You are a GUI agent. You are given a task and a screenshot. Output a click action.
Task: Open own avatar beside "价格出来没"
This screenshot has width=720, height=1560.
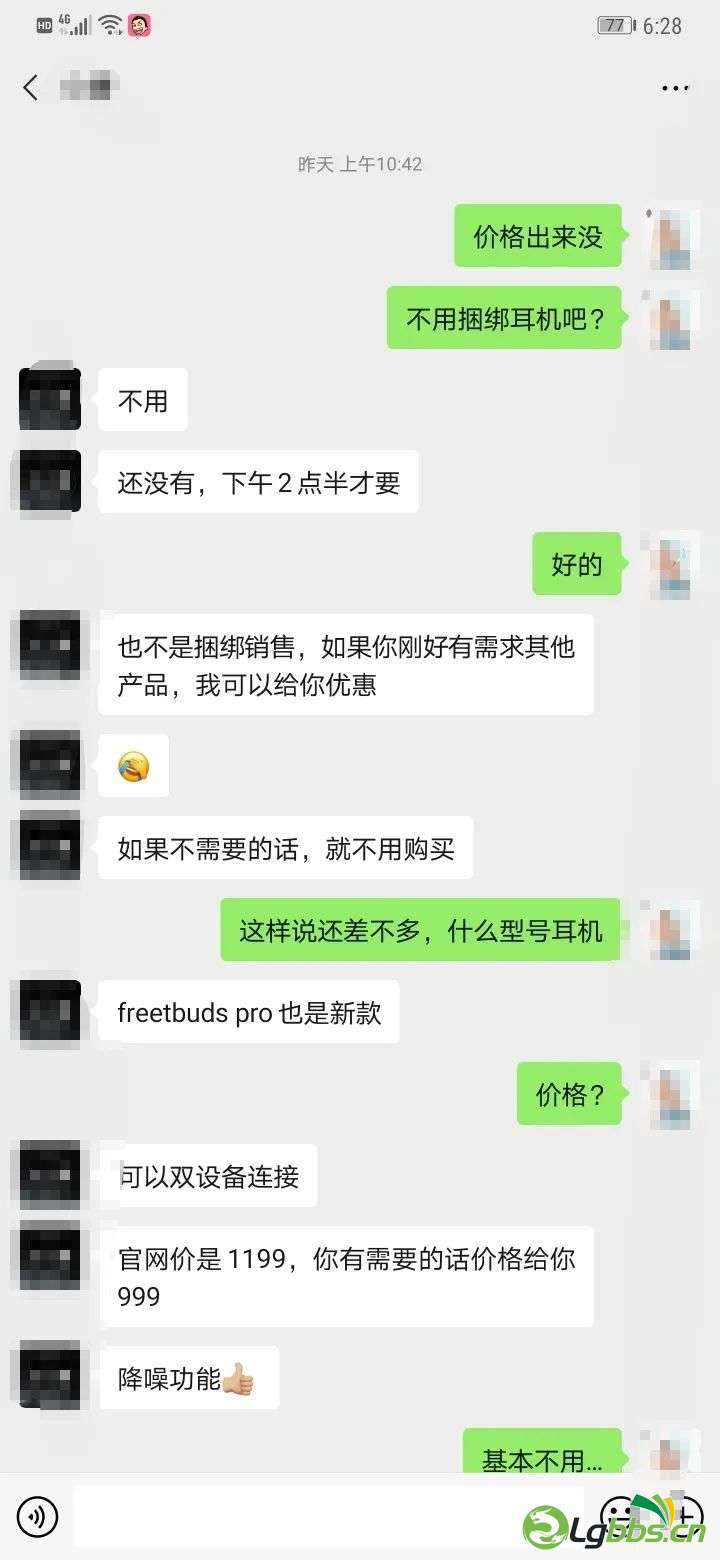pyautogui.click(x=671, y=238)
